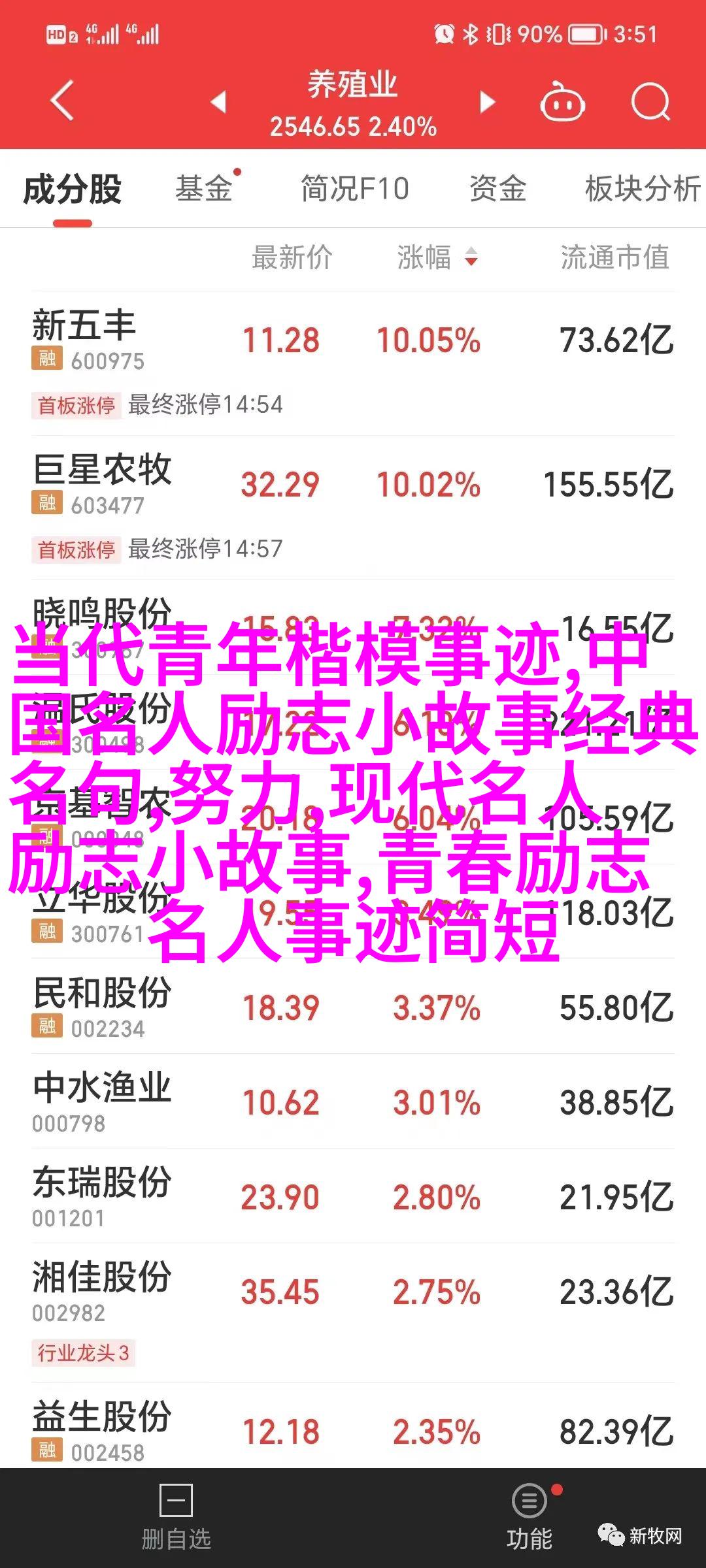Switch to the 资金 tab
The width and height of the screenshot is (706, 1568).
pos(498,189)
